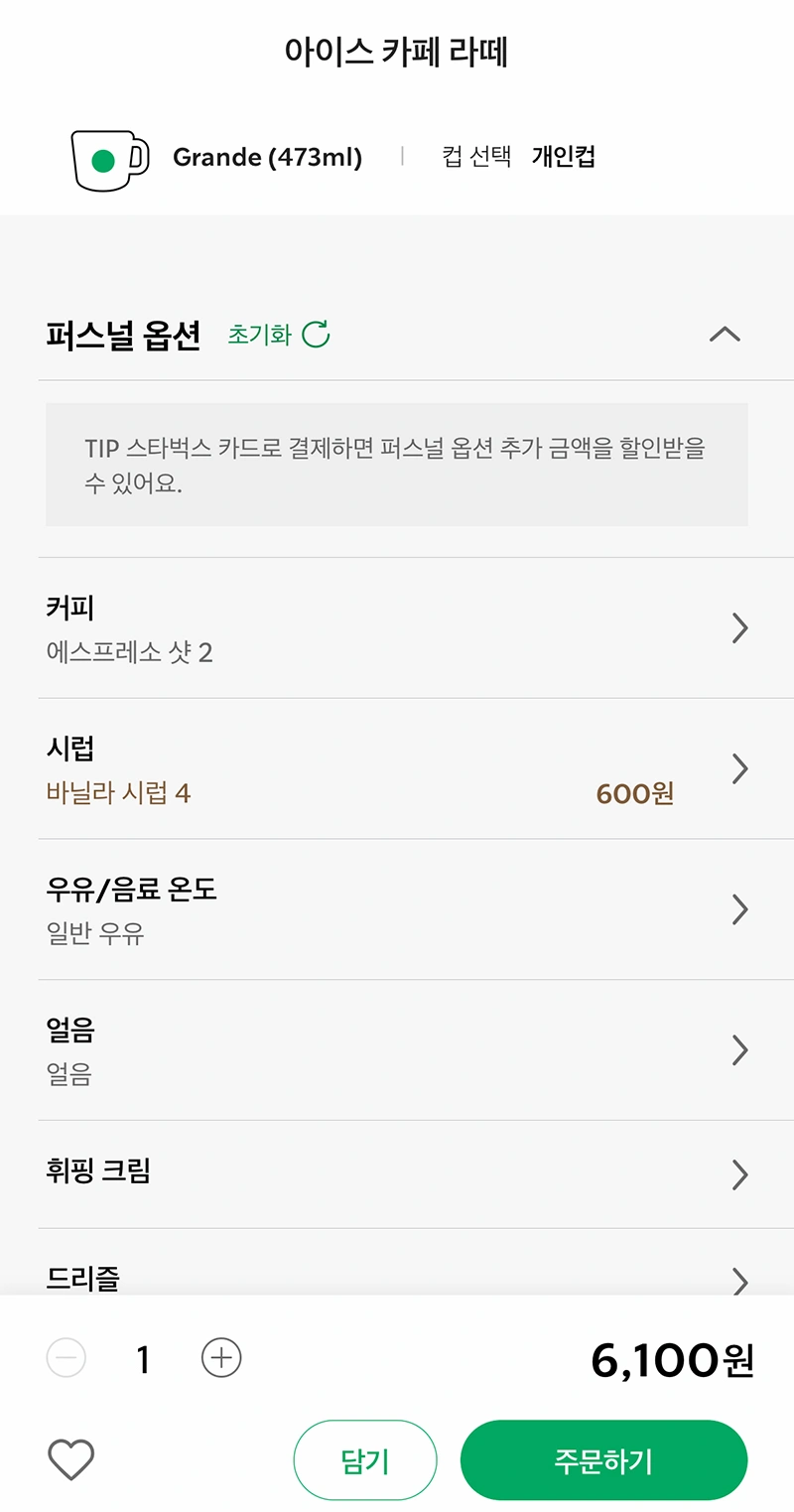The image size is (794, 1512).
Task: Expand the 드리즐 drizzle options
Action: click(x=739, y=1282)
